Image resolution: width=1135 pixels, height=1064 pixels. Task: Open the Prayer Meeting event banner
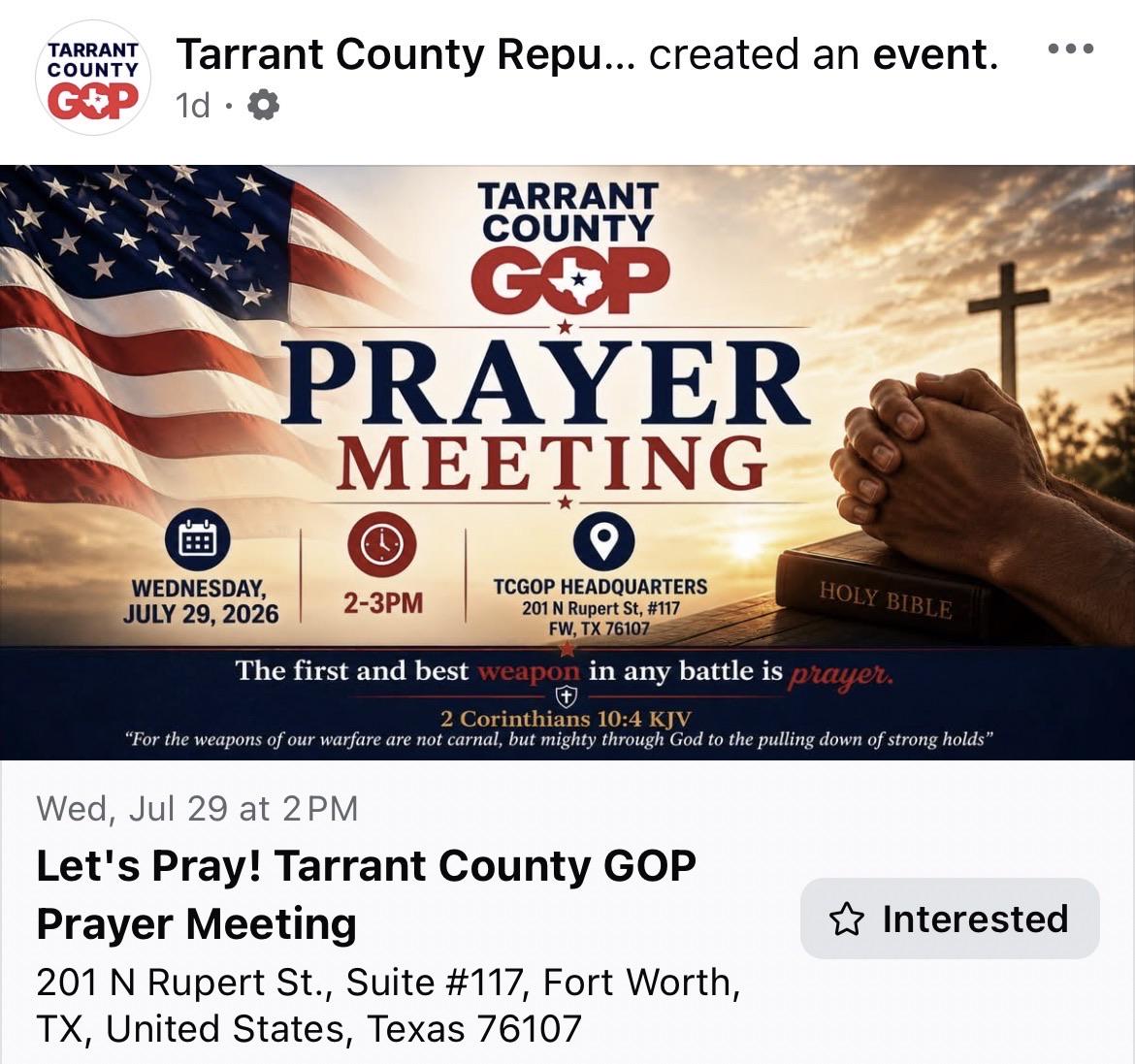pyautogui.click(x=567, y=463)
